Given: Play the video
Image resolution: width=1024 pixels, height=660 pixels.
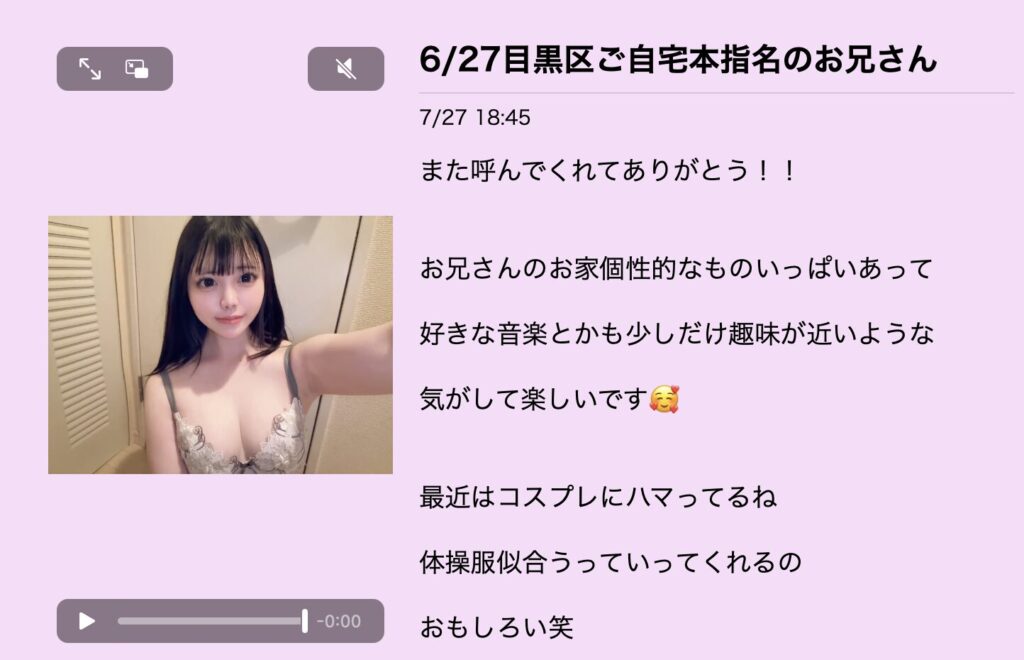Looking at the screenshot, I should click(87, 621).
